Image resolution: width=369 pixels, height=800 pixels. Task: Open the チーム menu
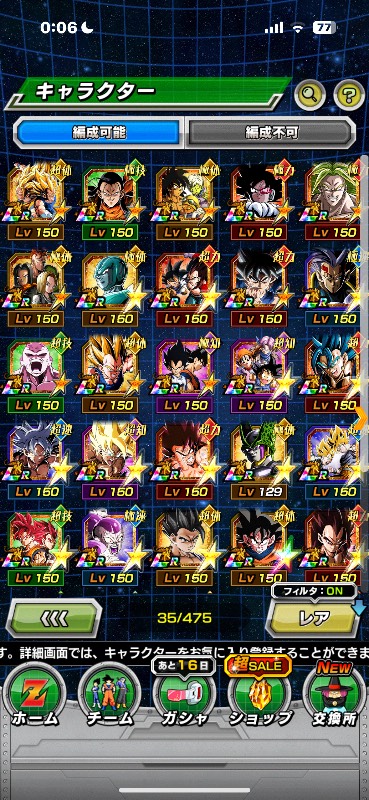(x=110, y=697)
